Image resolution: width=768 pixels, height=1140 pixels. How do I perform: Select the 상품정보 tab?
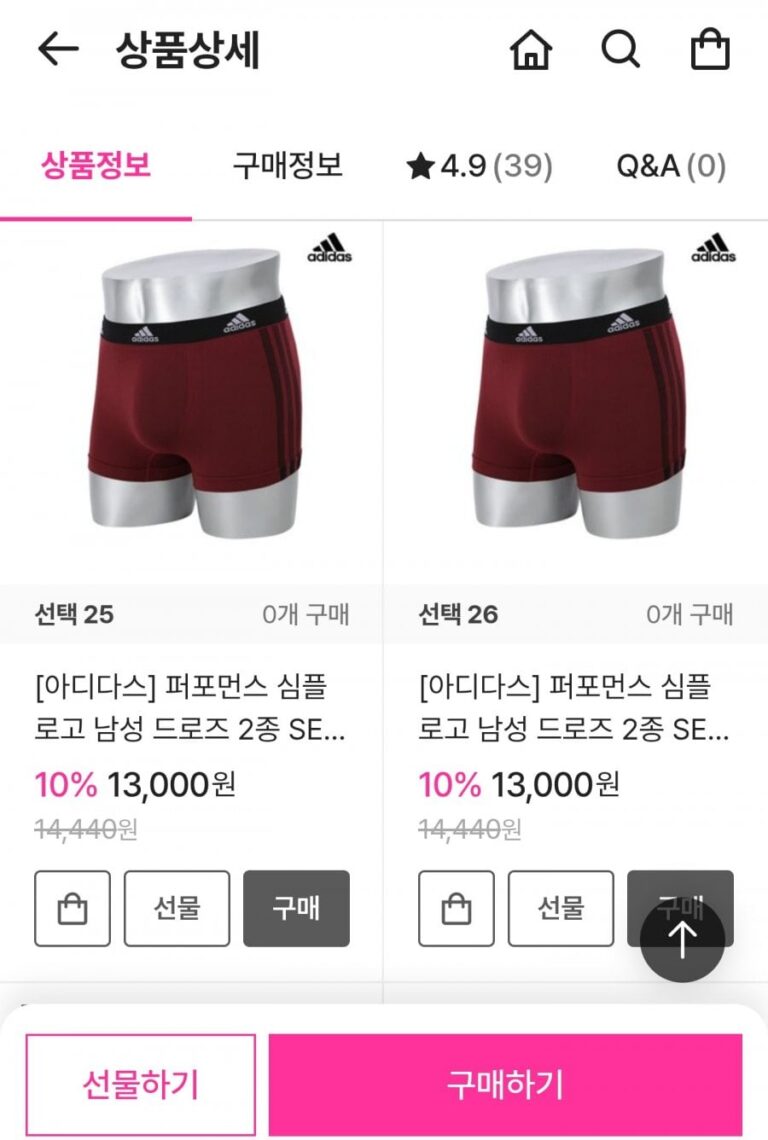[x=95, y=166]
